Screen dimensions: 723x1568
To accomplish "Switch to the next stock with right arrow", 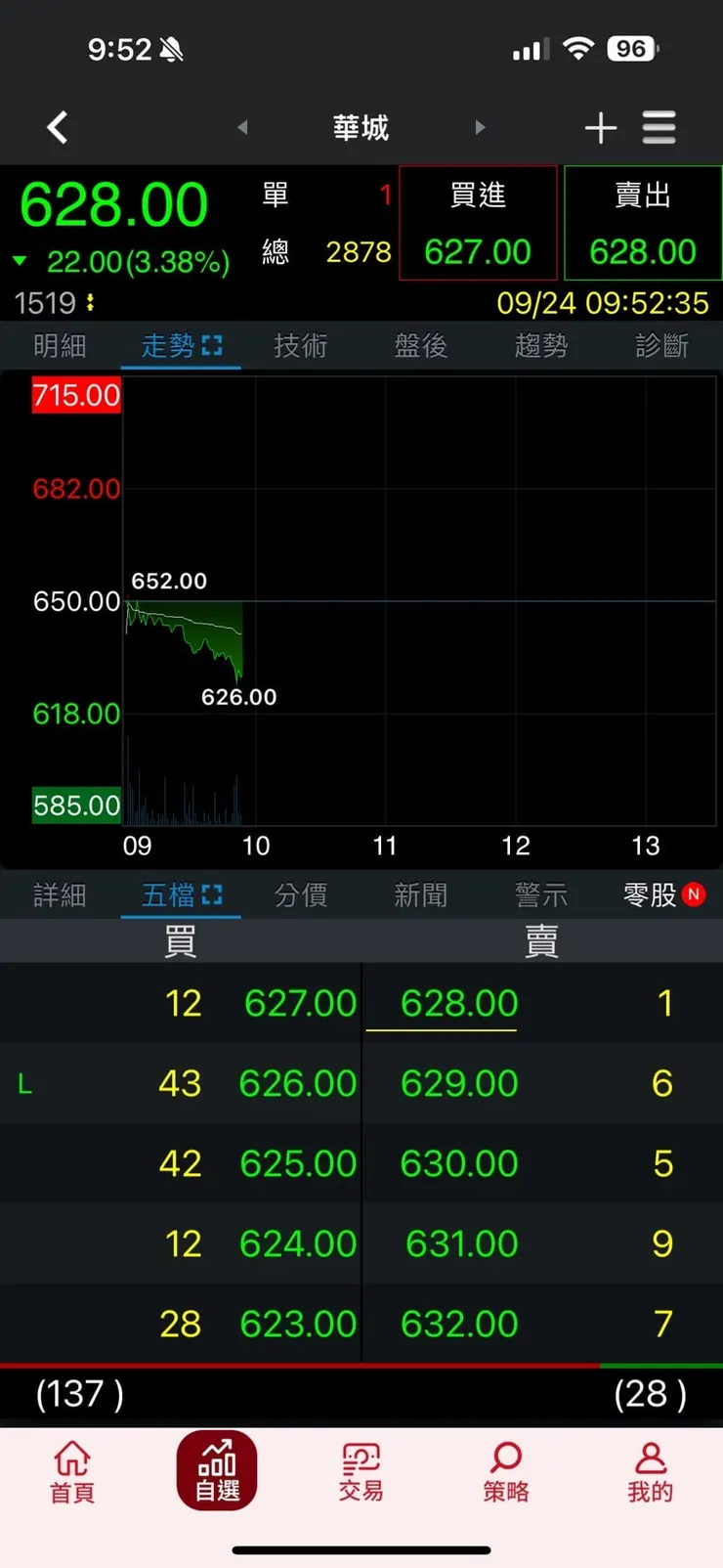I will coord(480,127).
